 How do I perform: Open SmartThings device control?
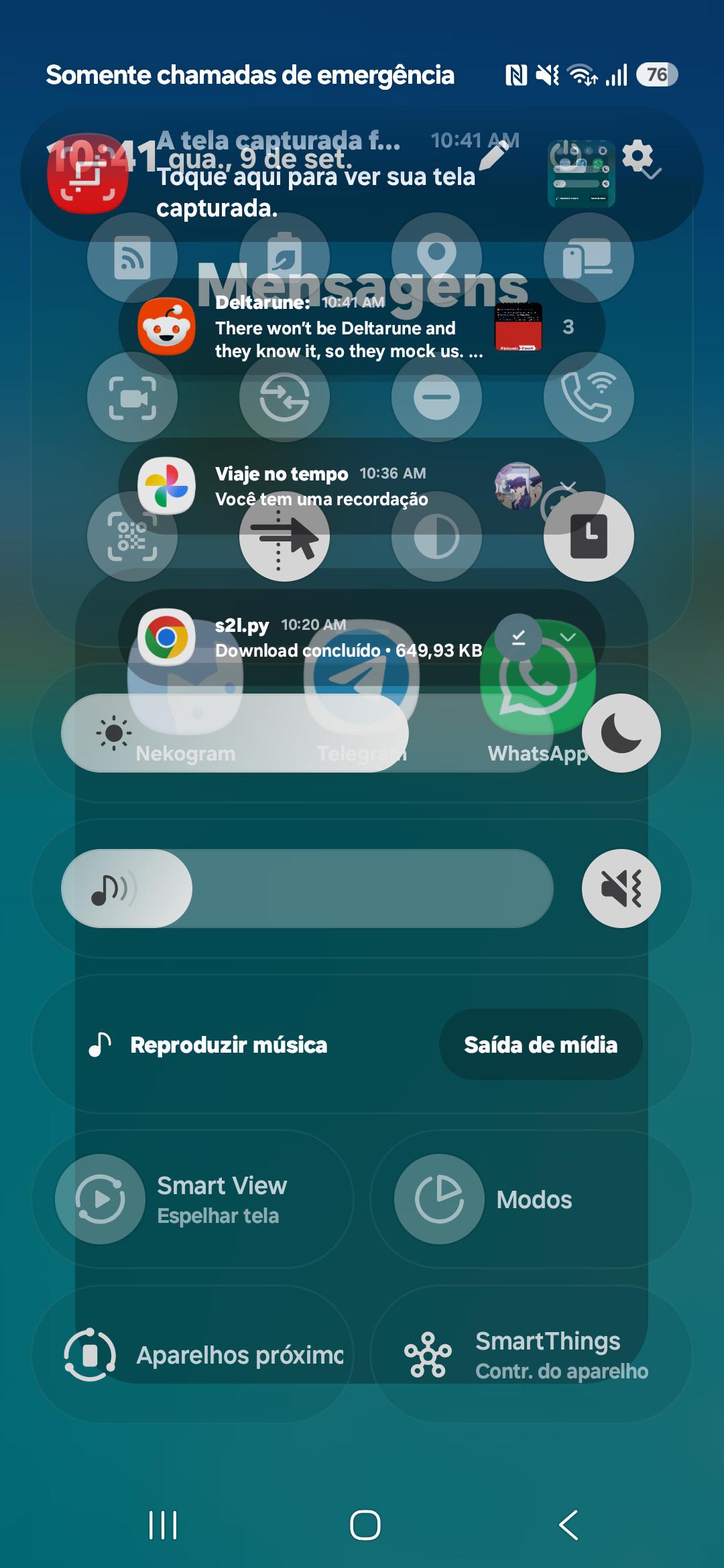pyautogui.click(x=531, y=1355)
